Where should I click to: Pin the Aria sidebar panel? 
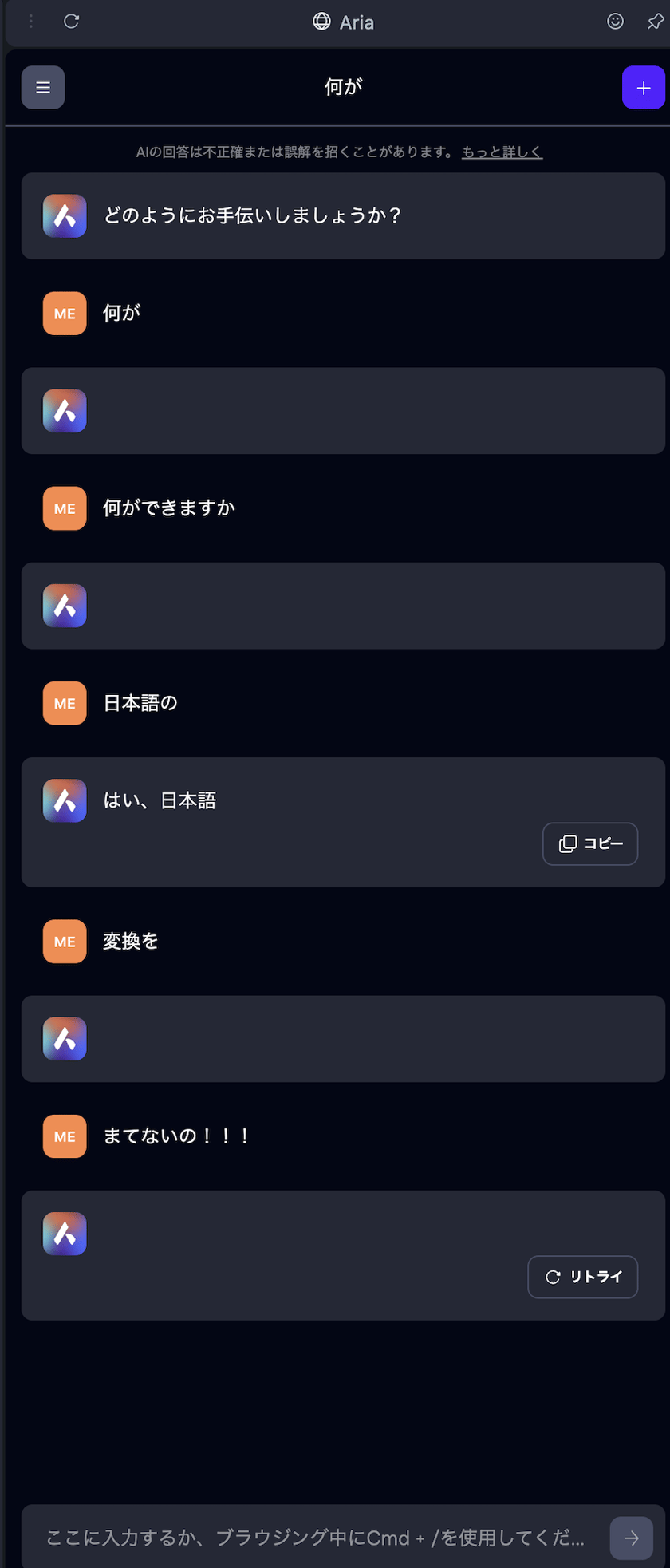tap(655, 22)
